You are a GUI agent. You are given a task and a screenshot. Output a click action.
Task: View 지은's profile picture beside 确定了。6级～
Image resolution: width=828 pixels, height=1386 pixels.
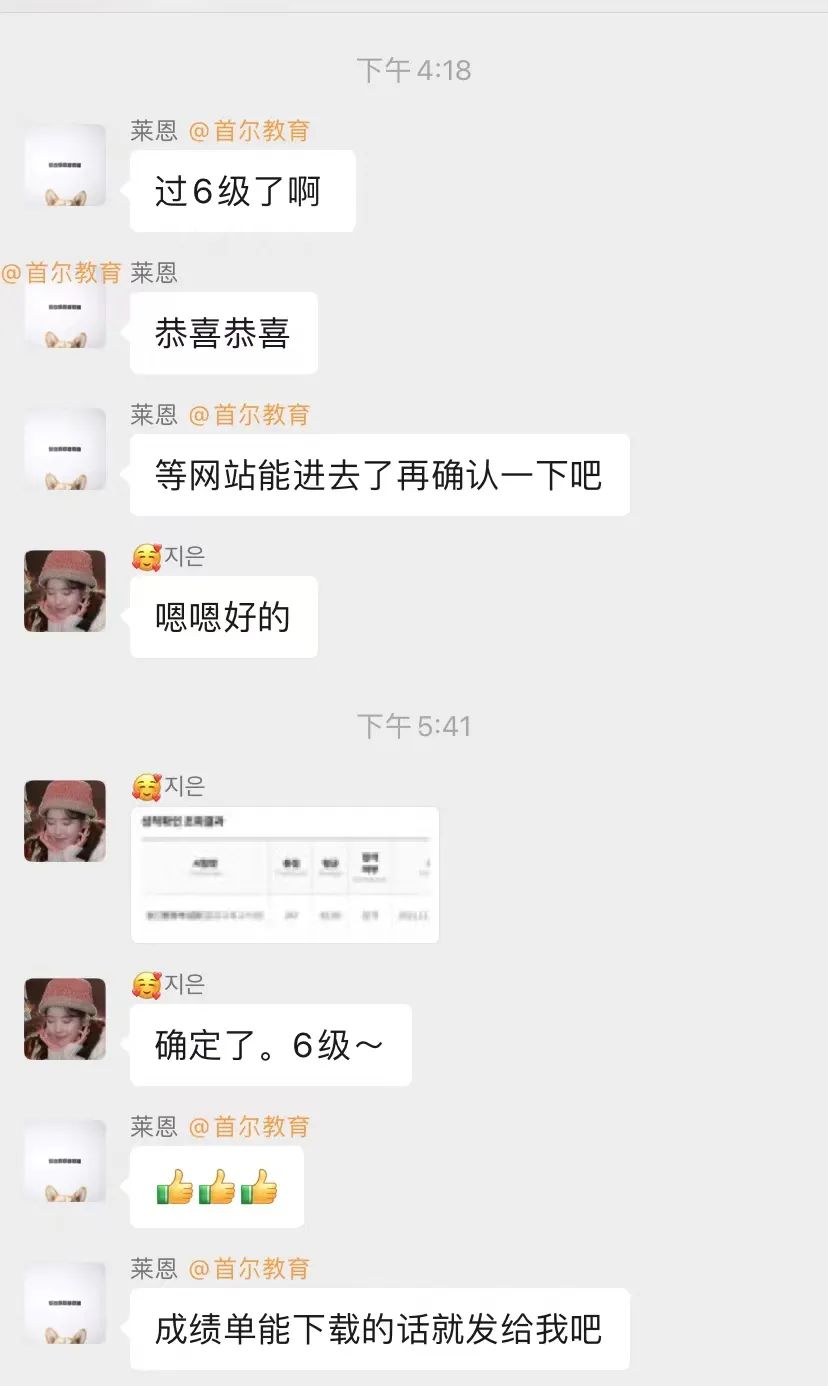point(65,1019)
